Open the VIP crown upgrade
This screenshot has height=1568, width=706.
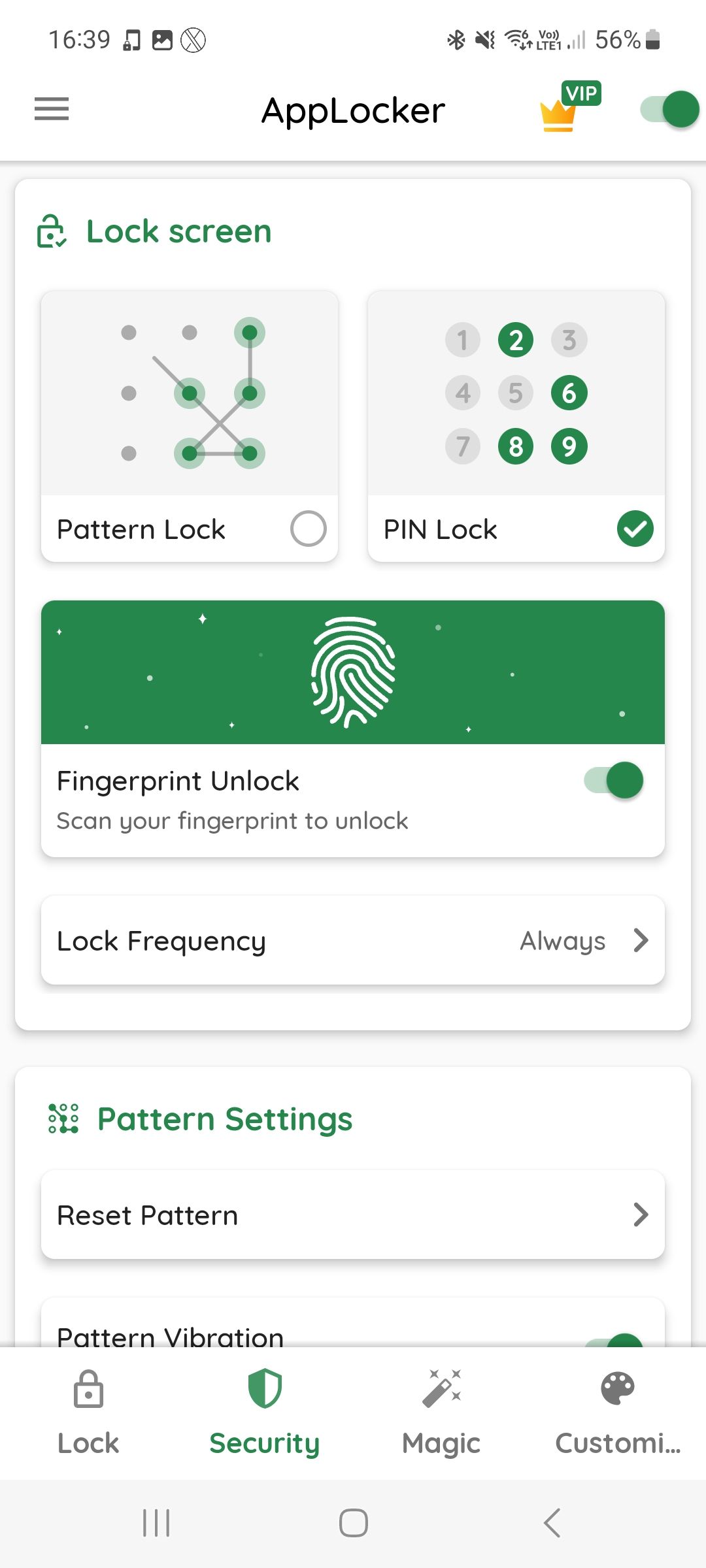pos(567,108)
